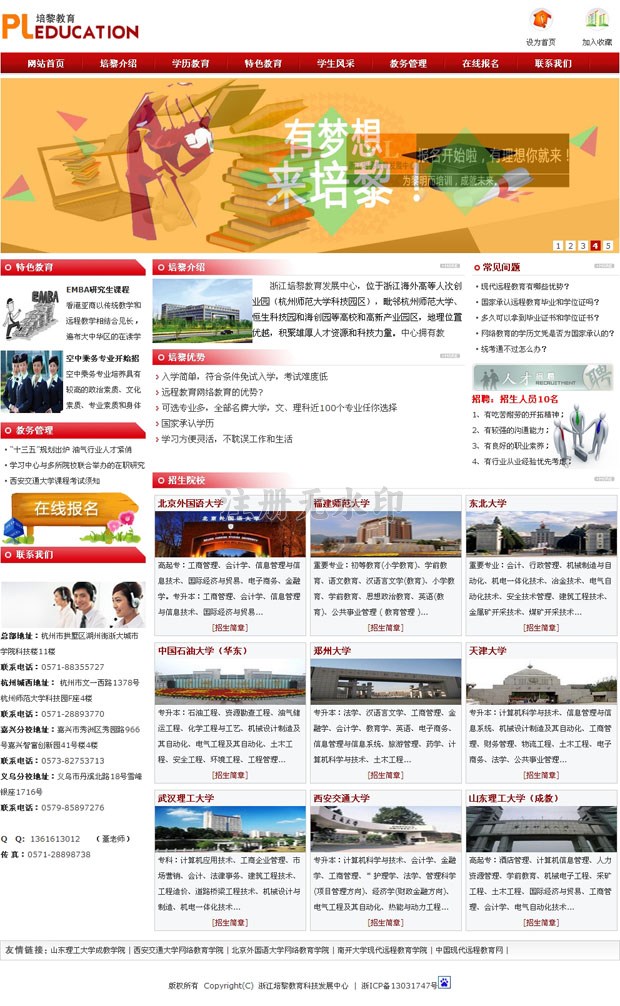Open the orange 在线报名 signboard button

coord(72,515)
